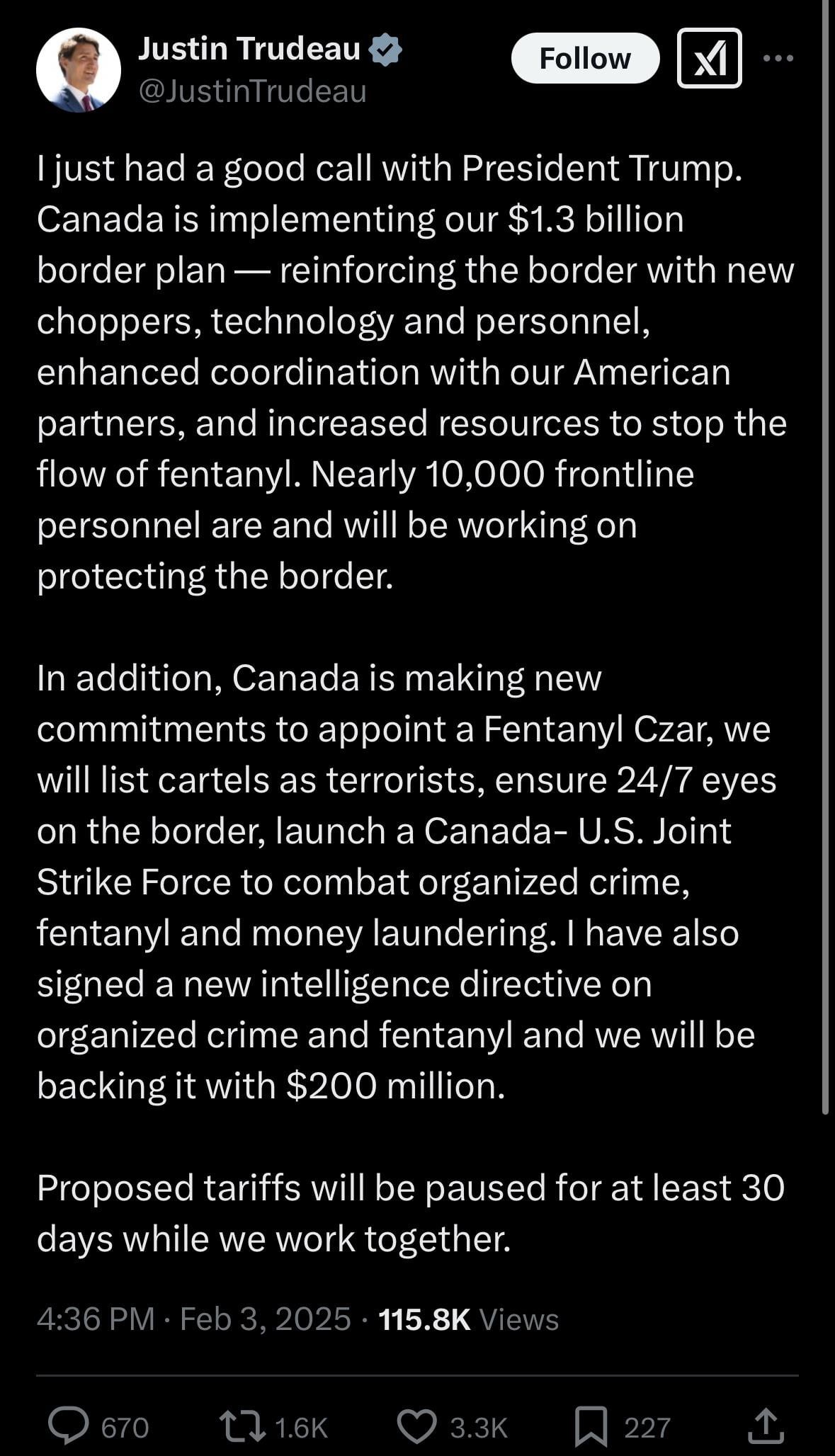Open the Grok explain icon
835x1456 pixels.
tap(709, 58)
